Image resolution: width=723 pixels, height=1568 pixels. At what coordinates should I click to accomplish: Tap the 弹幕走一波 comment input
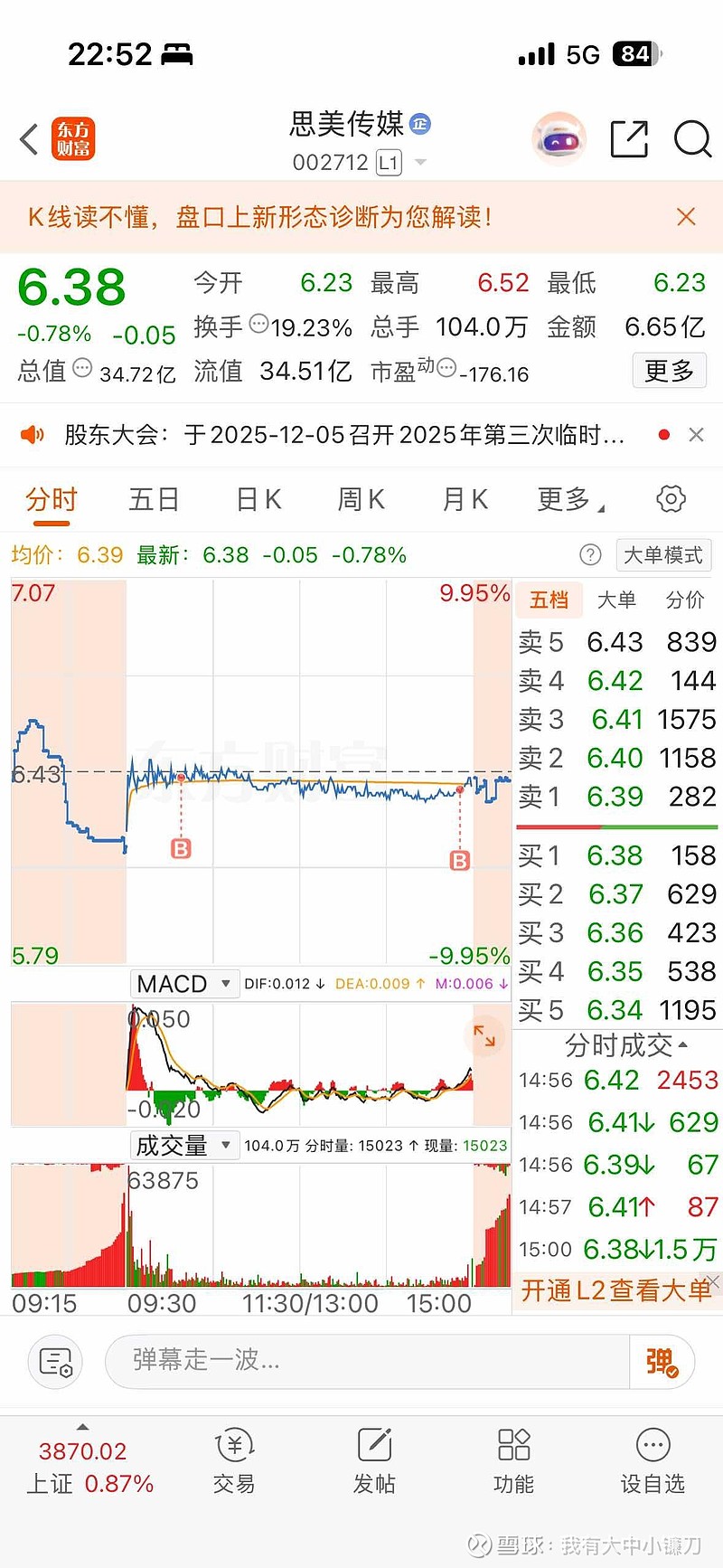tap(367, 1360)
